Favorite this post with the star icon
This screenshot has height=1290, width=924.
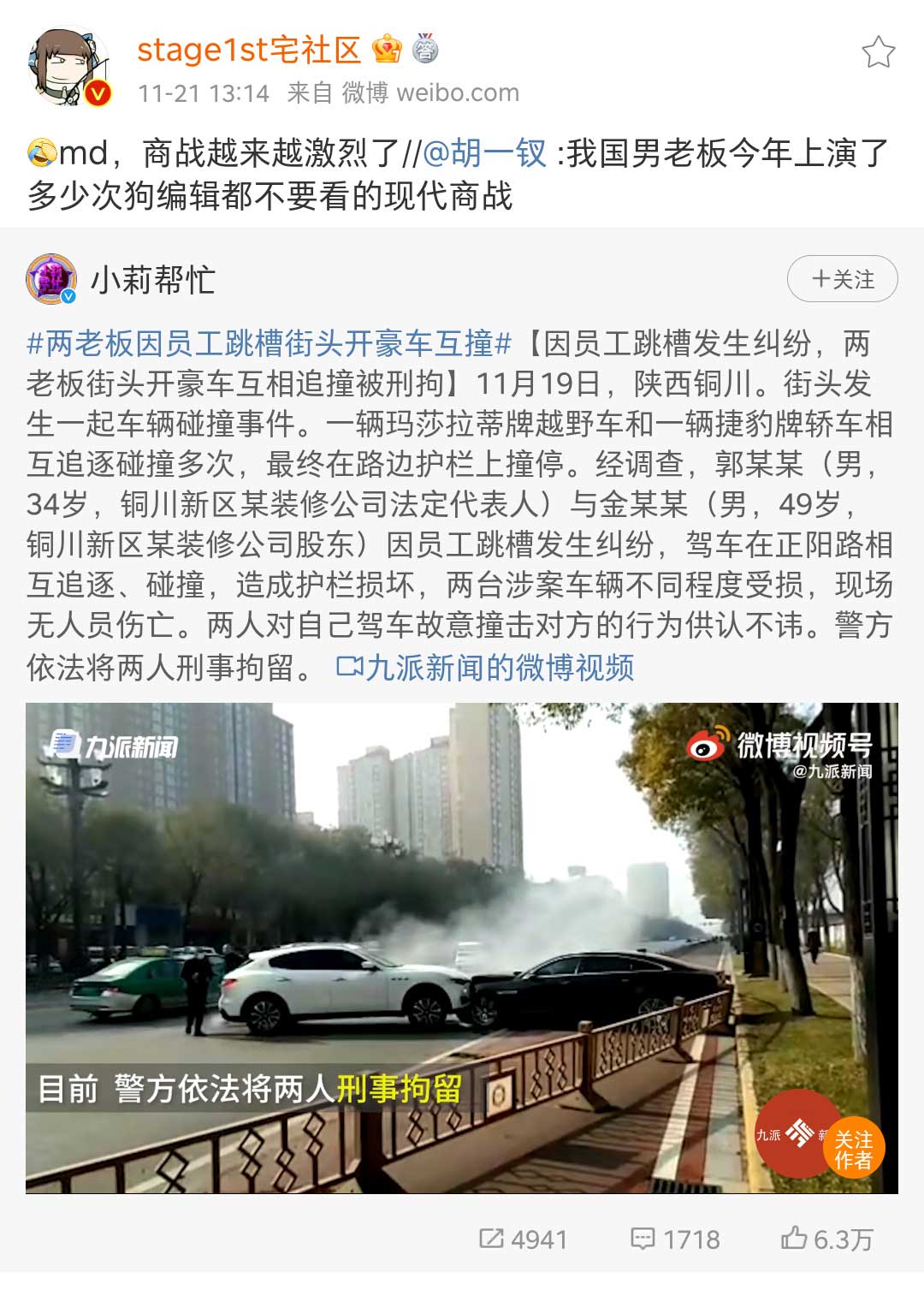click(878, 53)
